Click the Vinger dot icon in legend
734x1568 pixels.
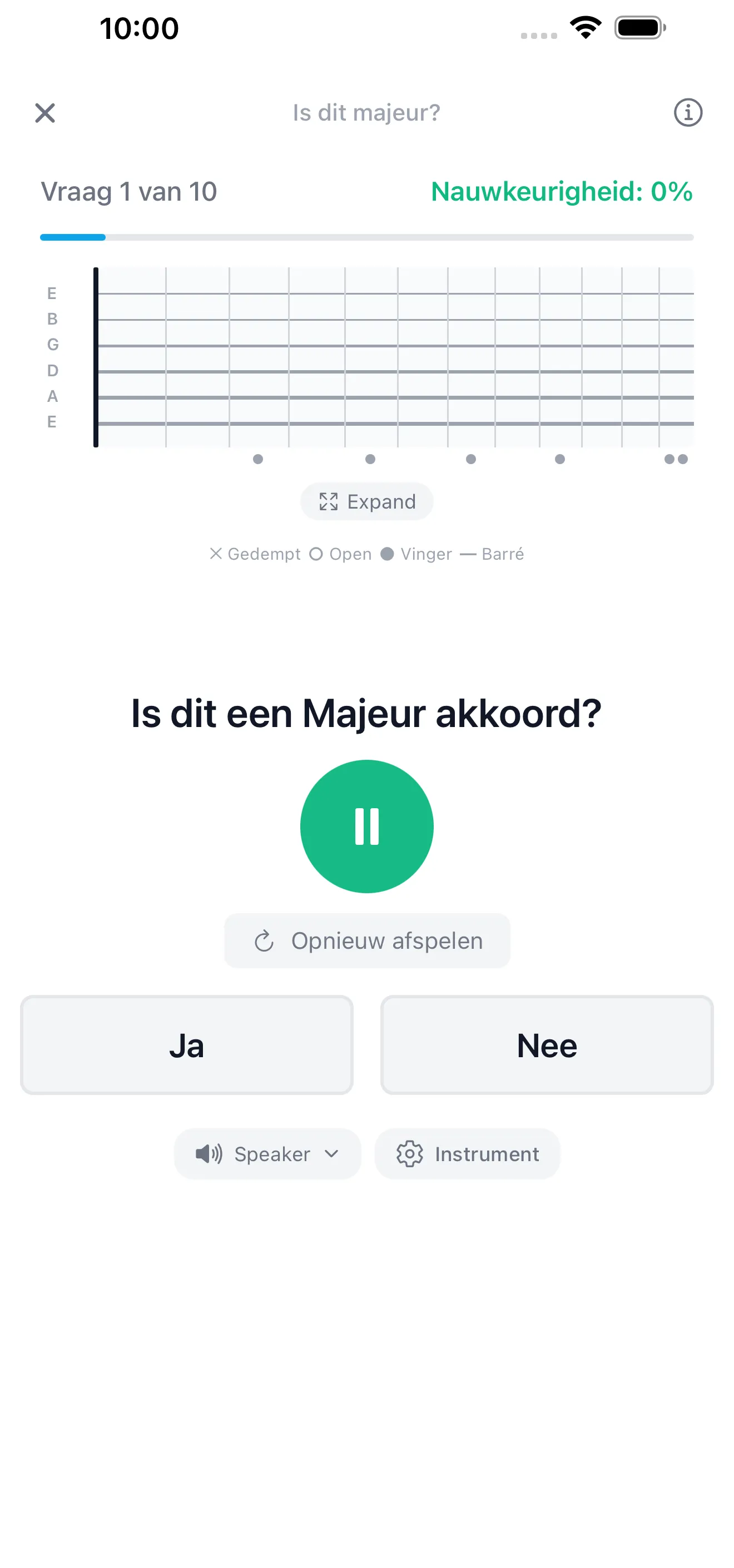pos(388,554)
